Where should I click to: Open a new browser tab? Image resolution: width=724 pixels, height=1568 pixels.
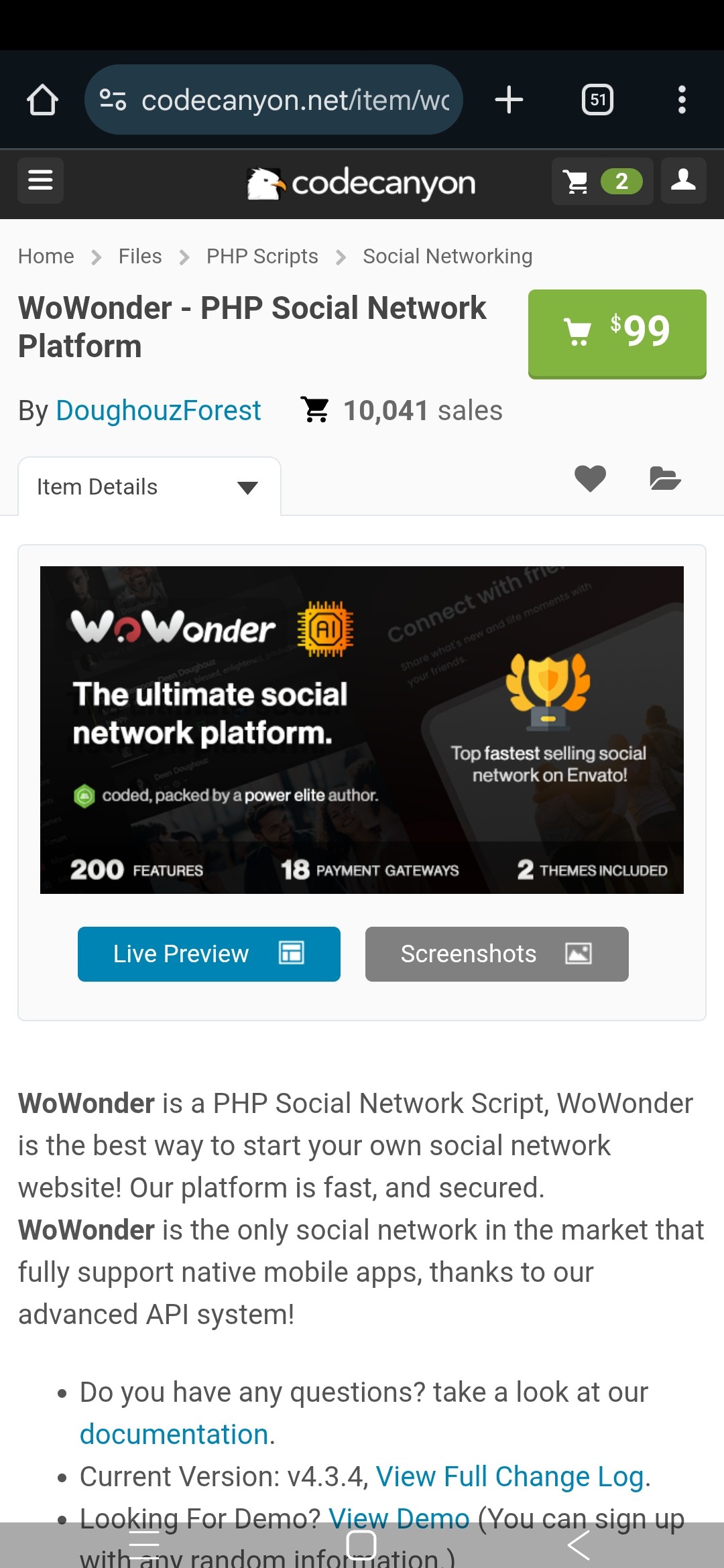click(509, 100)
